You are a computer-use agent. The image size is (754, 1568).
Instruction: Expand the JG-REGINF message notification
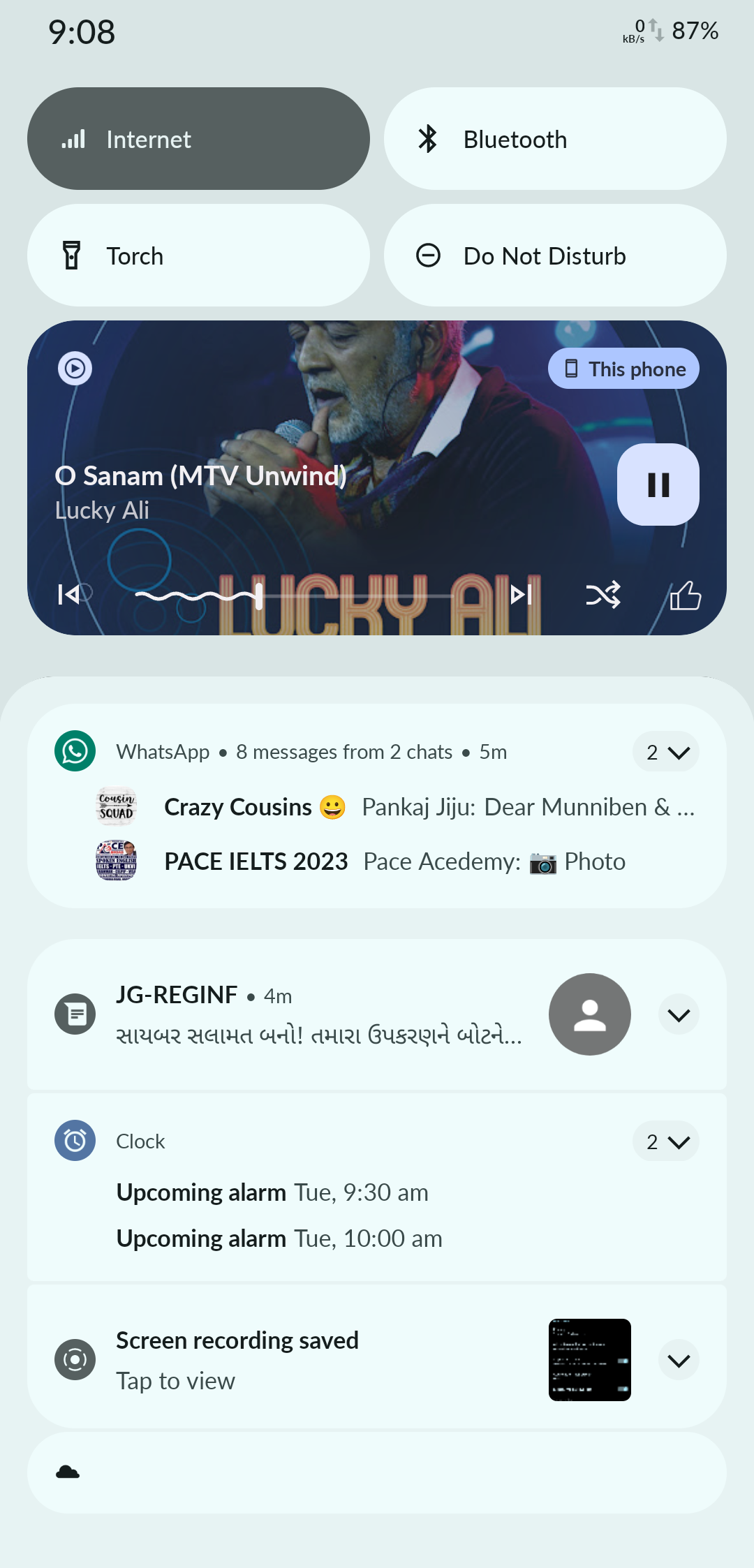tap(679, 1015)
